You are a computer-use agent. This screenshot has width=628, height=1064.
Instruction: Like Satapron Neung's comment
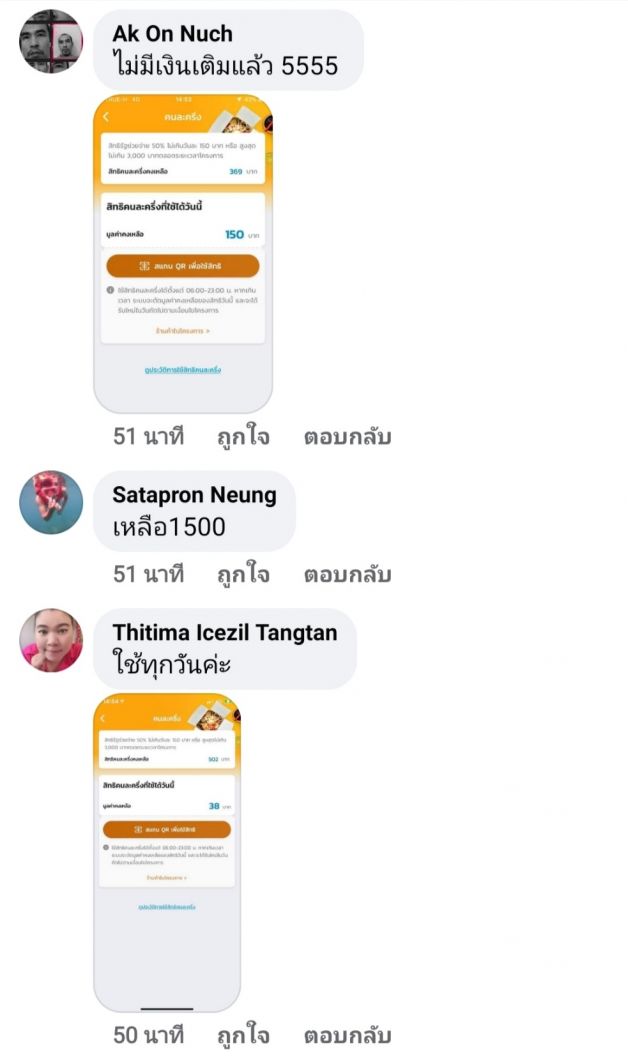243,574
